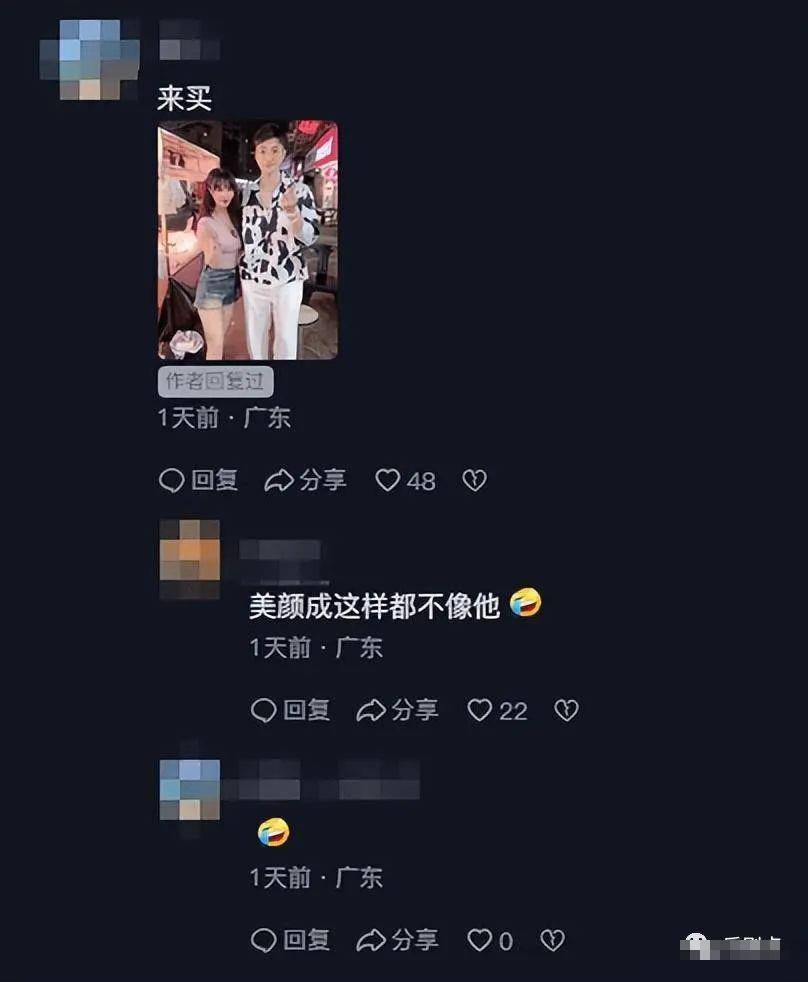Open the photo attached to the 来买 comment
Screen dimensions: 808x982
pyautogui.click(x=247, y=240)
